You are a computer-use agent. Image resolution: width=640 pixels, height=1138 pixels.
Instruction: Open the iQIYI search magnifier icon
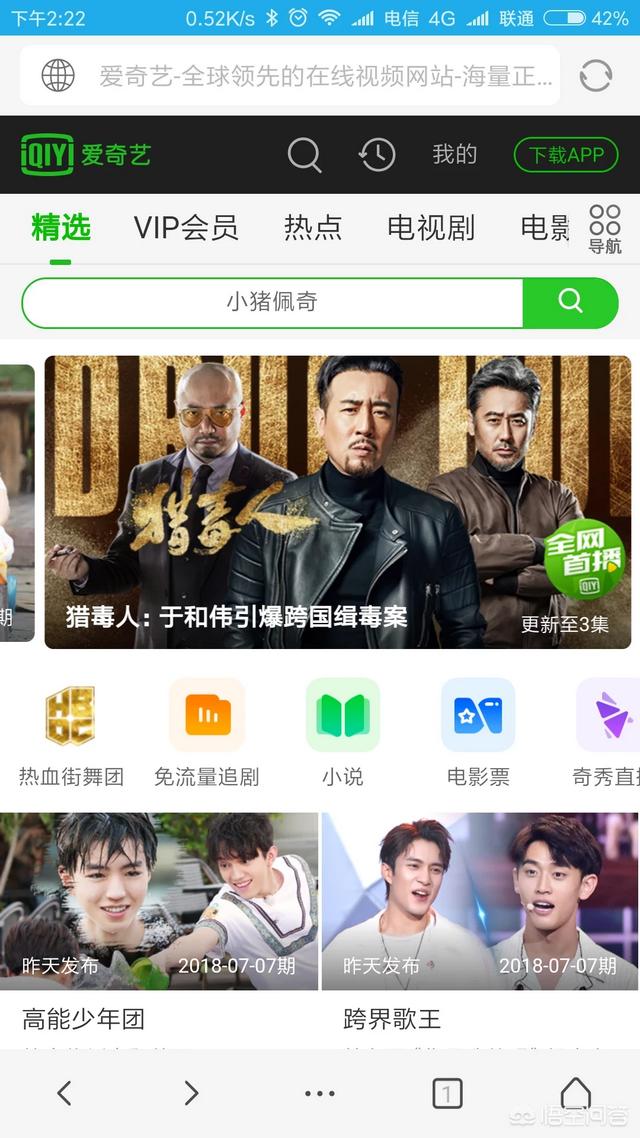click(x=304, y=155)
